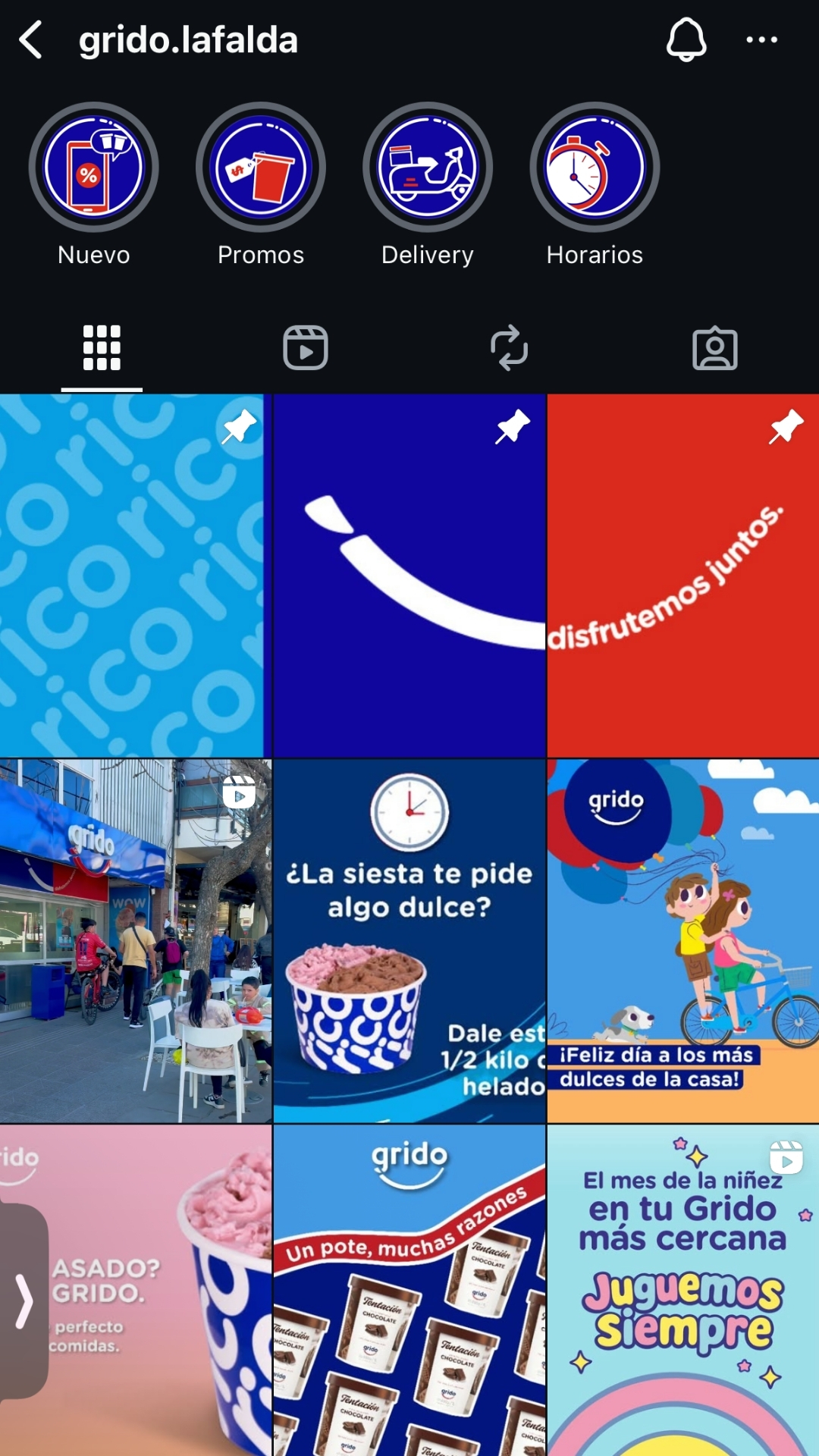This screenshot has height=1456, width=819.
Task: Switch to the posts grid tab
Action: (102, 348)
